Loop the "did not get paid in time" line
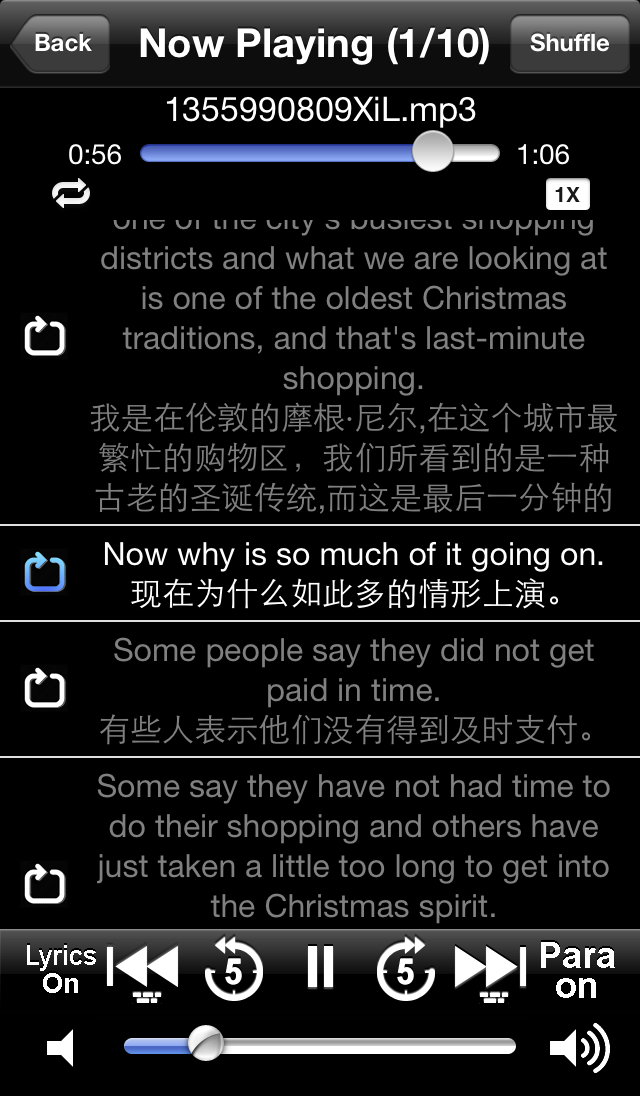 (45, 688)
